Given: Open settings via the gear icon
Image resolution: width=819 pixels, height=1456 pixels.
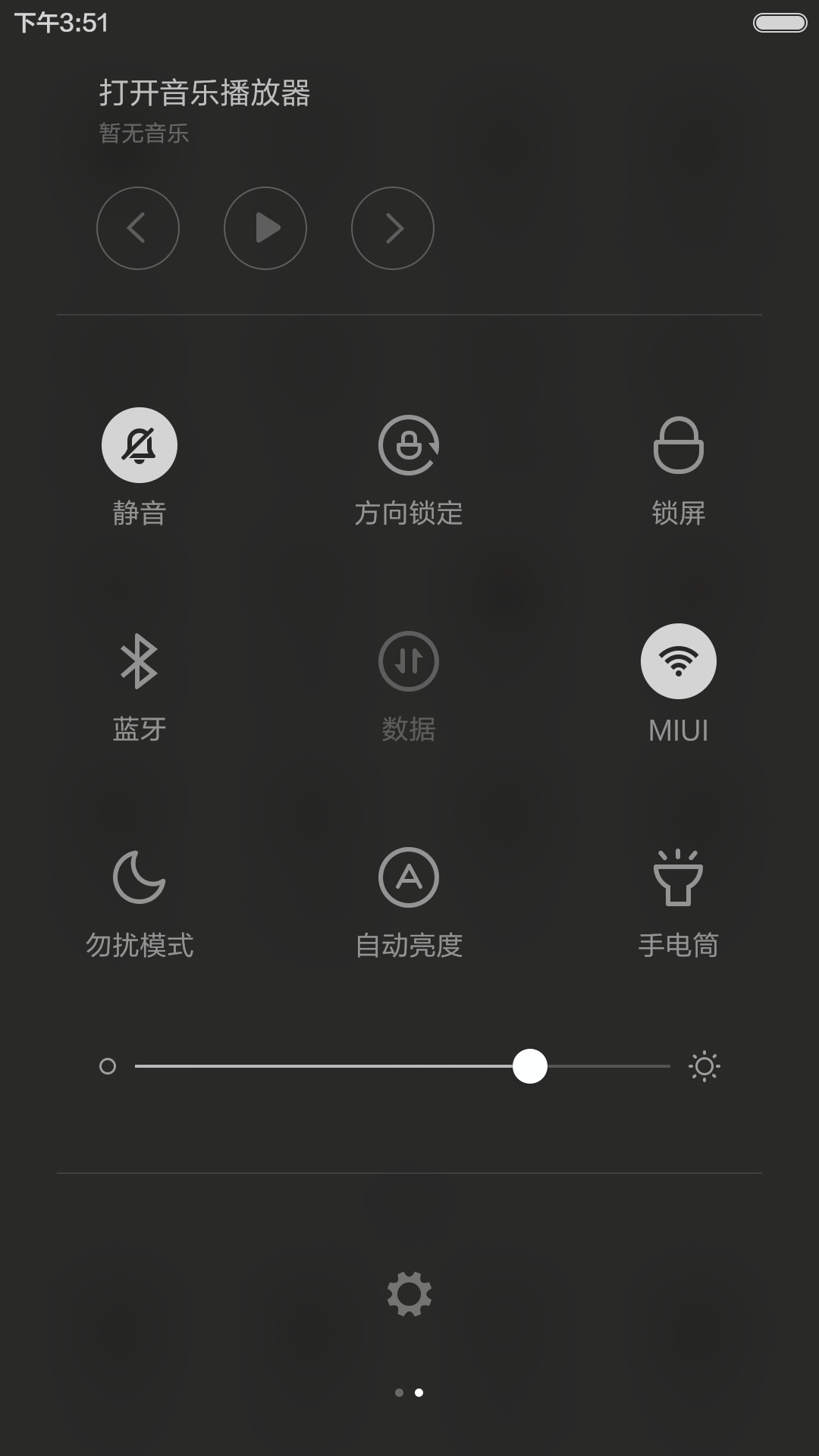Looking at the screenshot, I should [x=409, y=1294].
